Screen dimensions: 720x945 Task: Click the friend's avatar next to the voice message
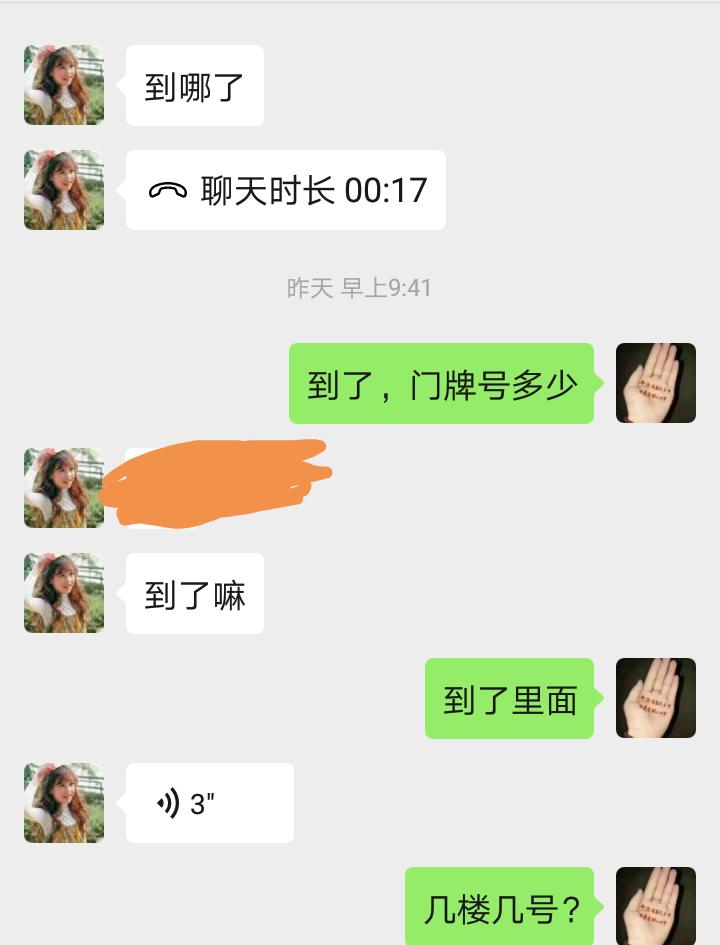[63, 802]
